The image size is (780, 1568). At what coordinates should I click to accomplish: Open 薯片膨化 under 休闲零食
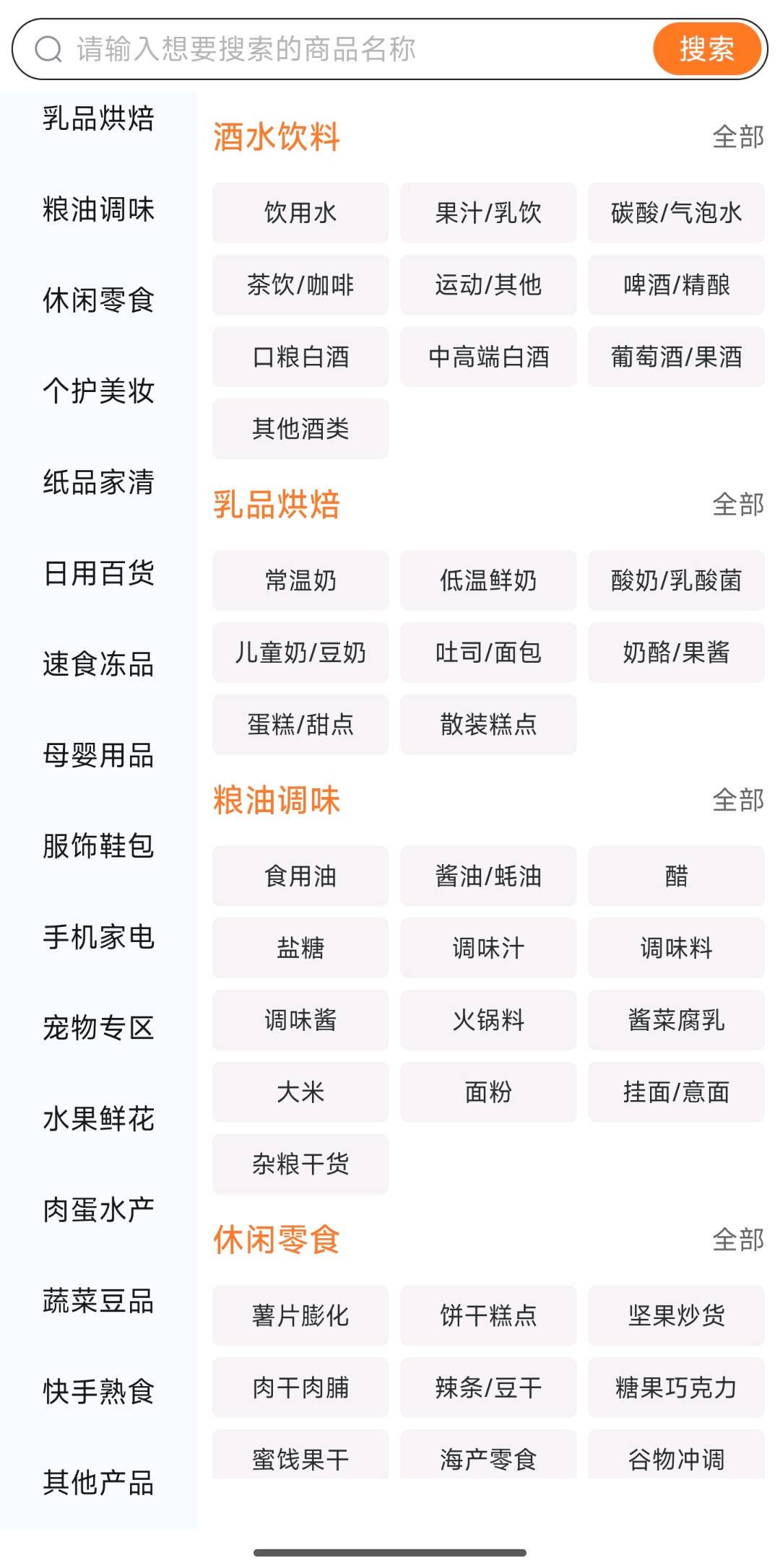tap(300, 1315)
